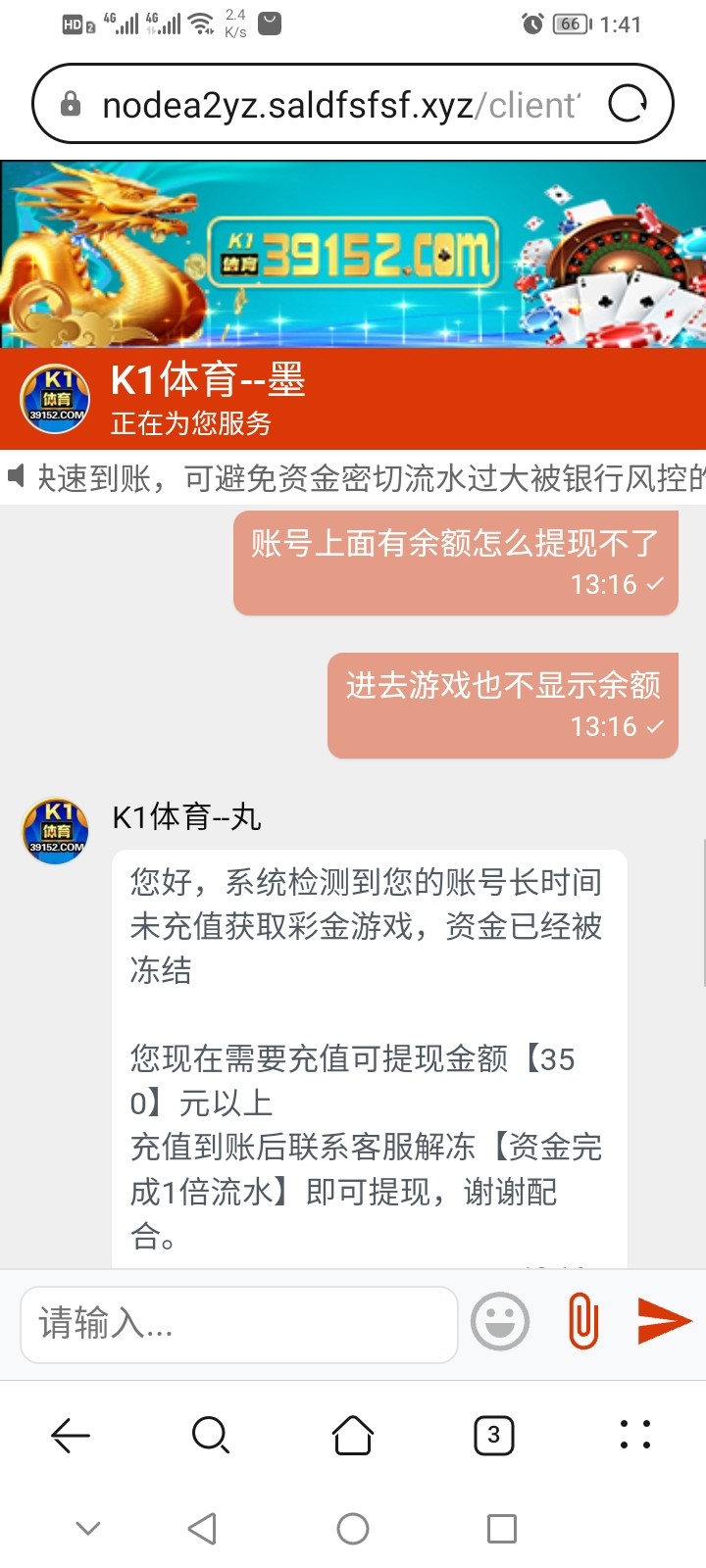Open the emoji picker
This screenshot has height=1568, width=706.
pyautogui.click(x=500, y=1322)
